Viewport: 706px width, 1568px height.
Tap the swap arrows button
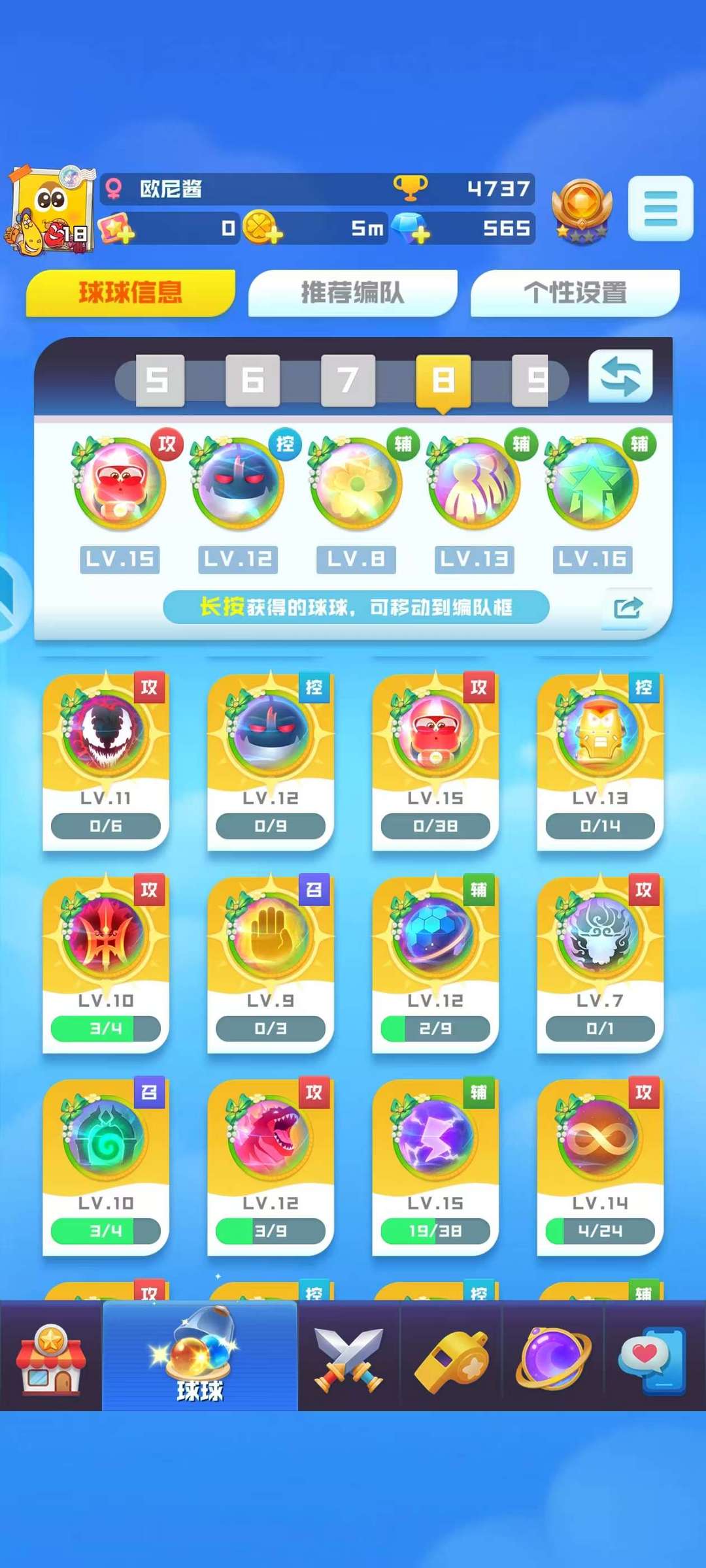pos(620,376)
